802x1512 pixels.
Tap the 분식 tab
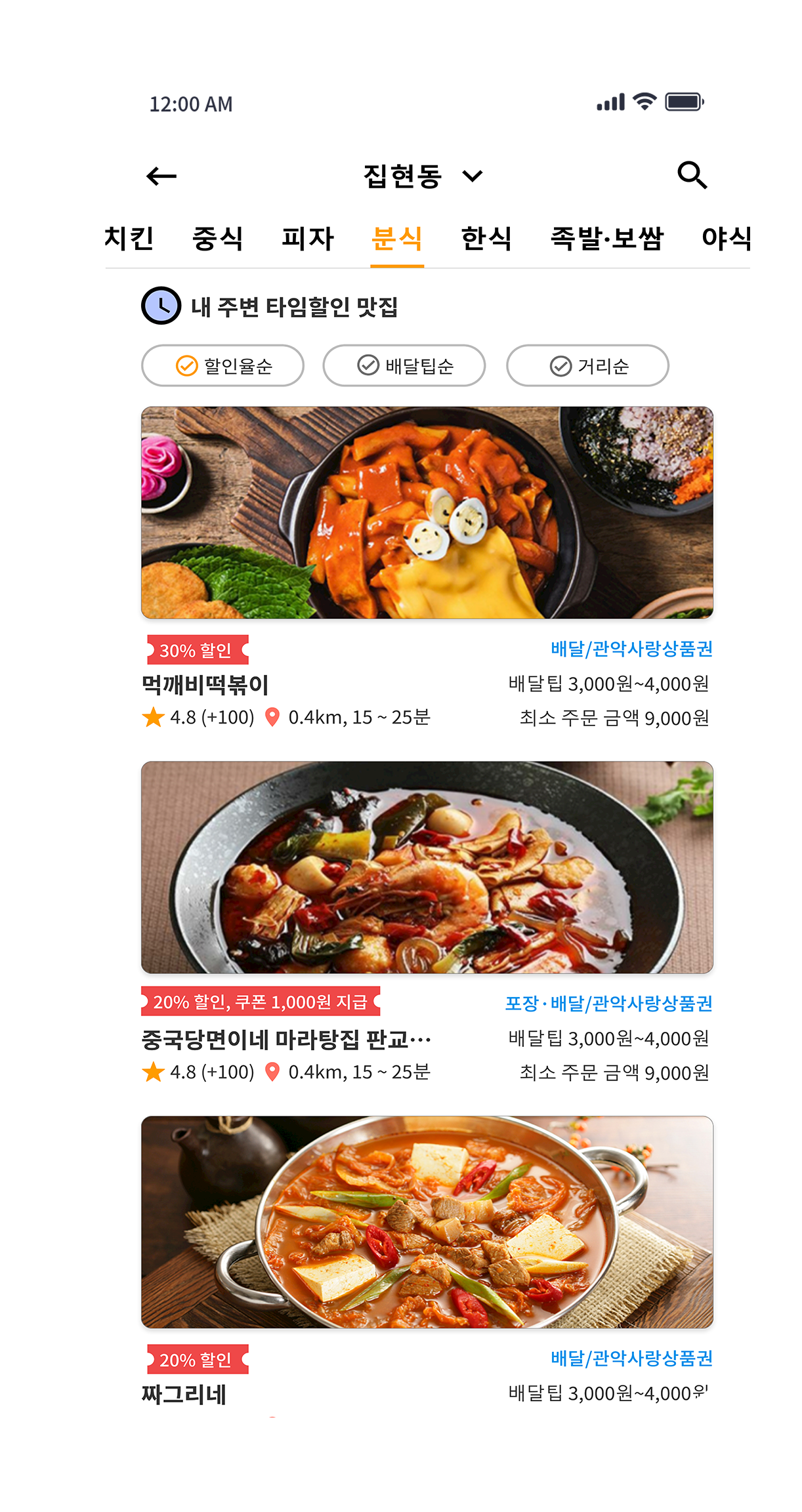click(x=396, y=238)
